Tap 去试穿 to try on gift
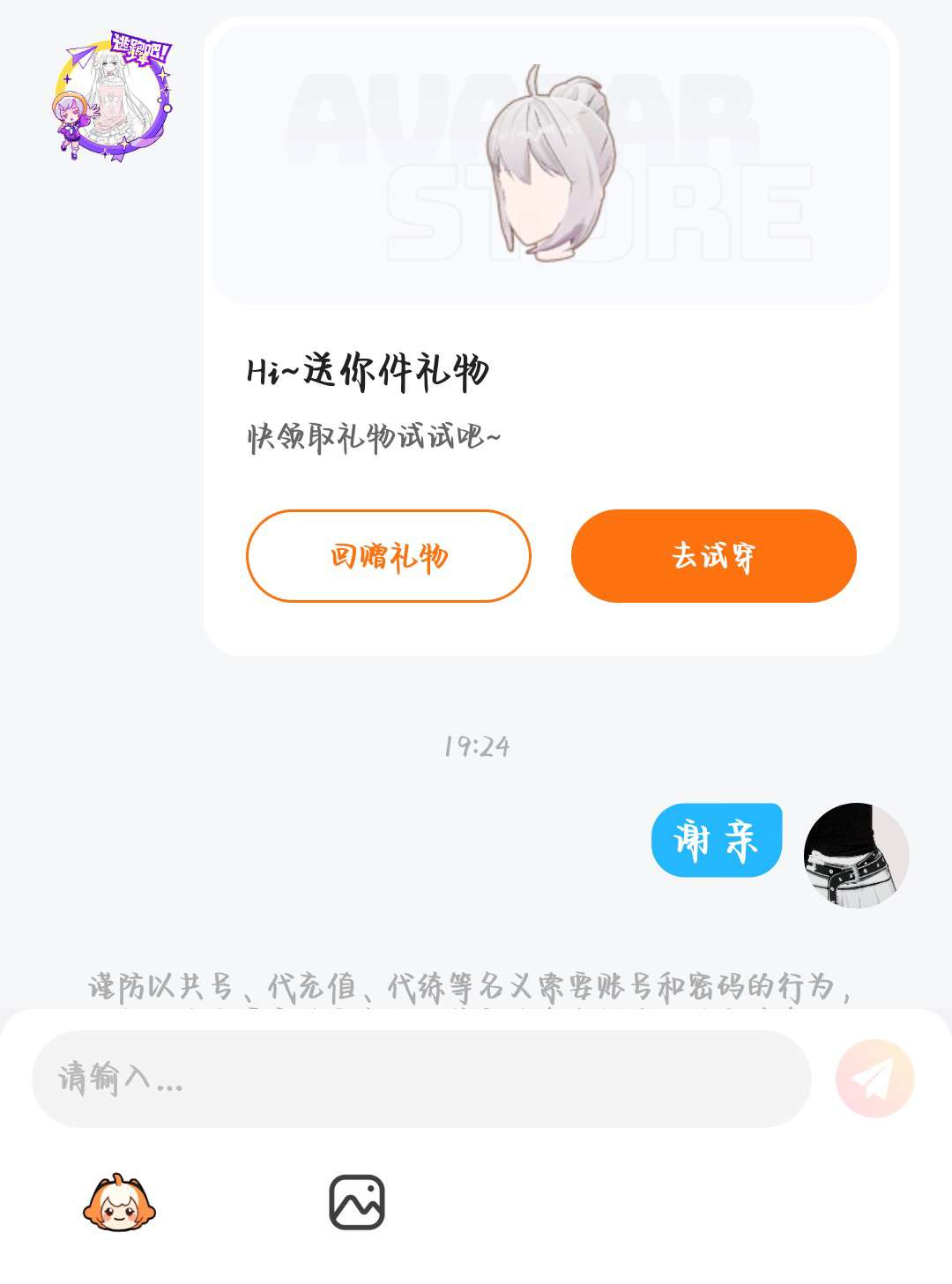952x1284 pixels. tap(714, 556)
